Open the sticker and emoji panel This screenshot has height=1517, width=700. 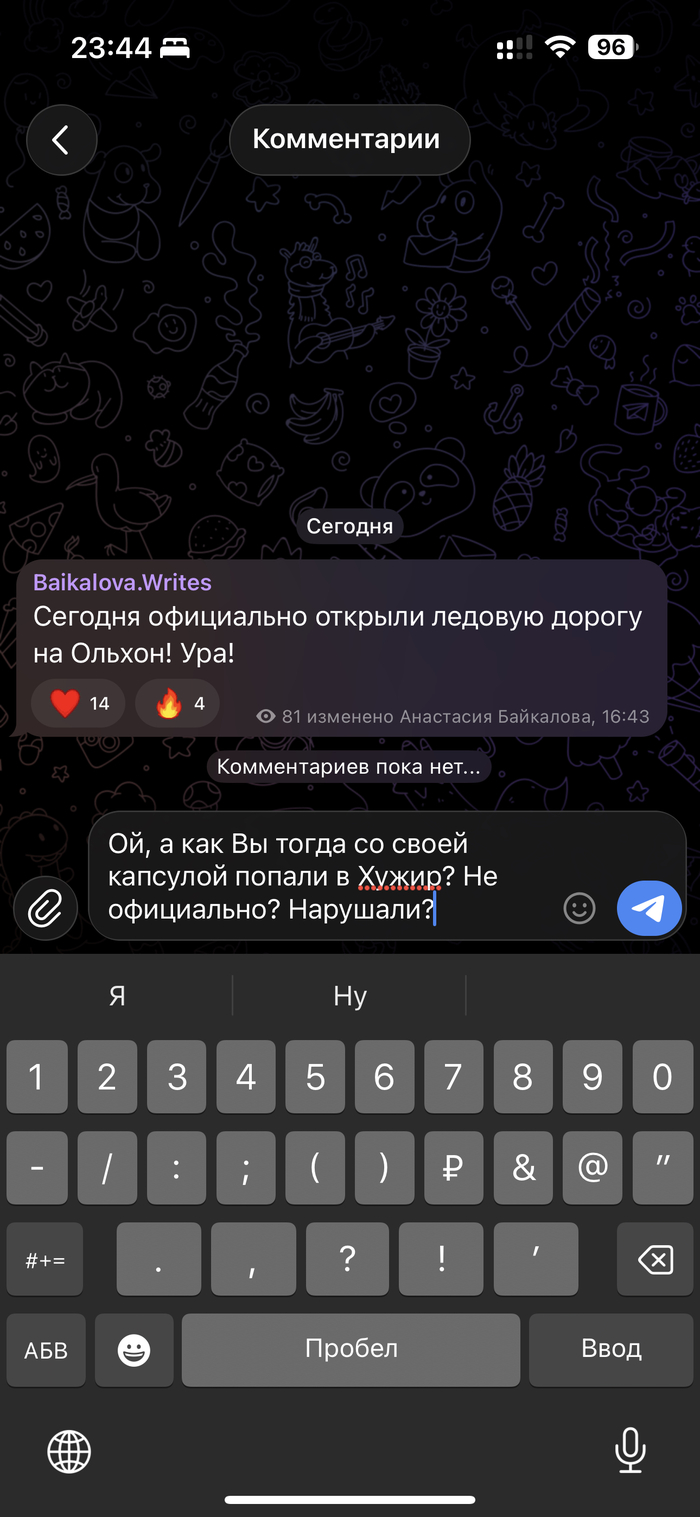(x=579, y=908)
